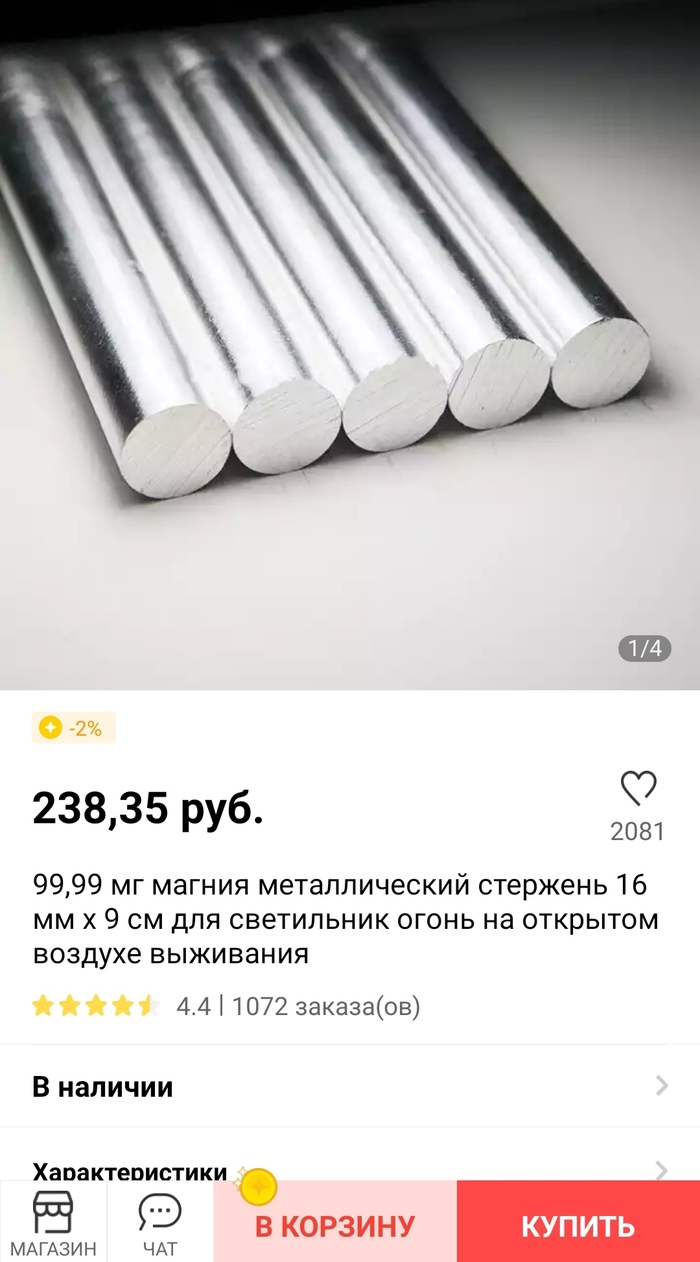Open the seller chat via Чат

pyautogui.click(x=160, y=1222)
